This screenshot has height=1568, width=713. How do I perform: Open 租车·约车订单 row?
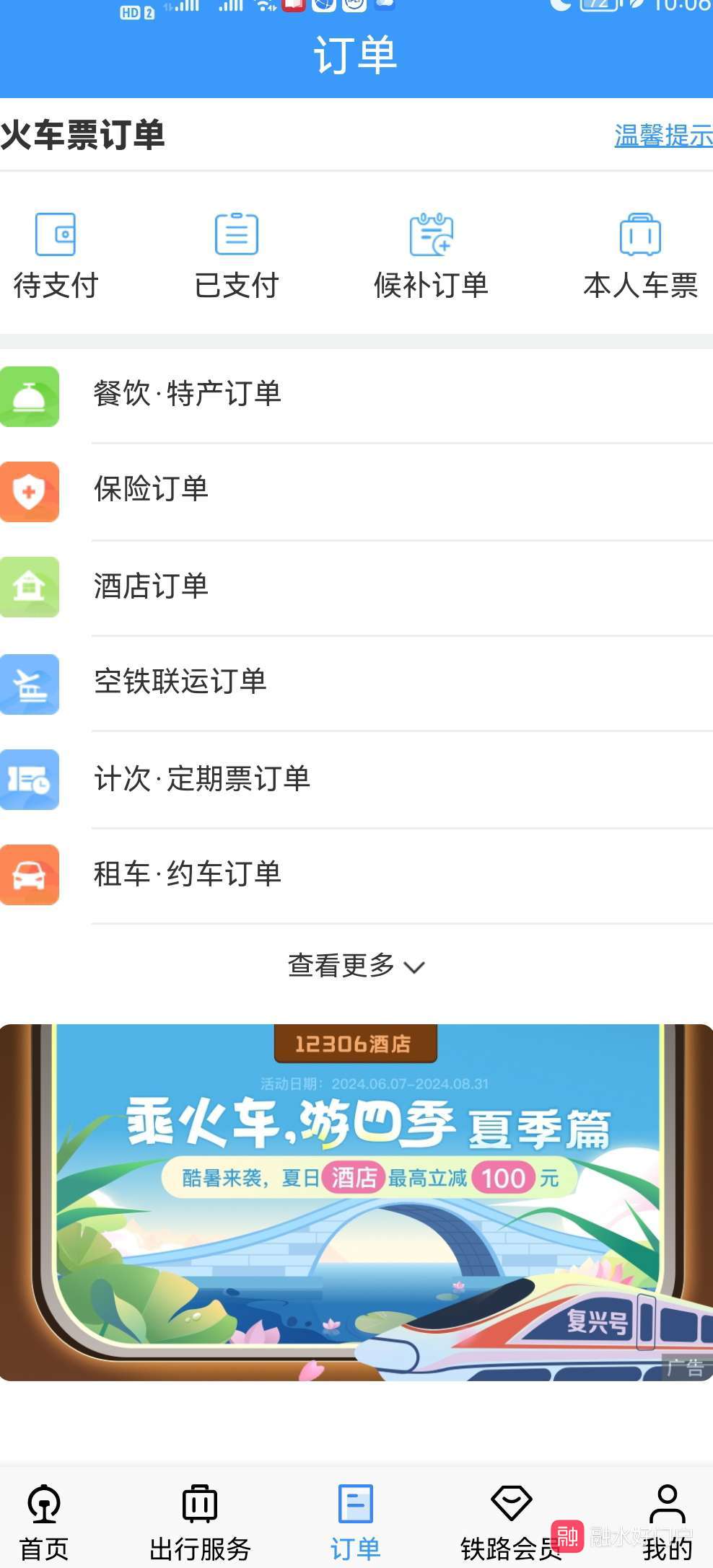356,874
